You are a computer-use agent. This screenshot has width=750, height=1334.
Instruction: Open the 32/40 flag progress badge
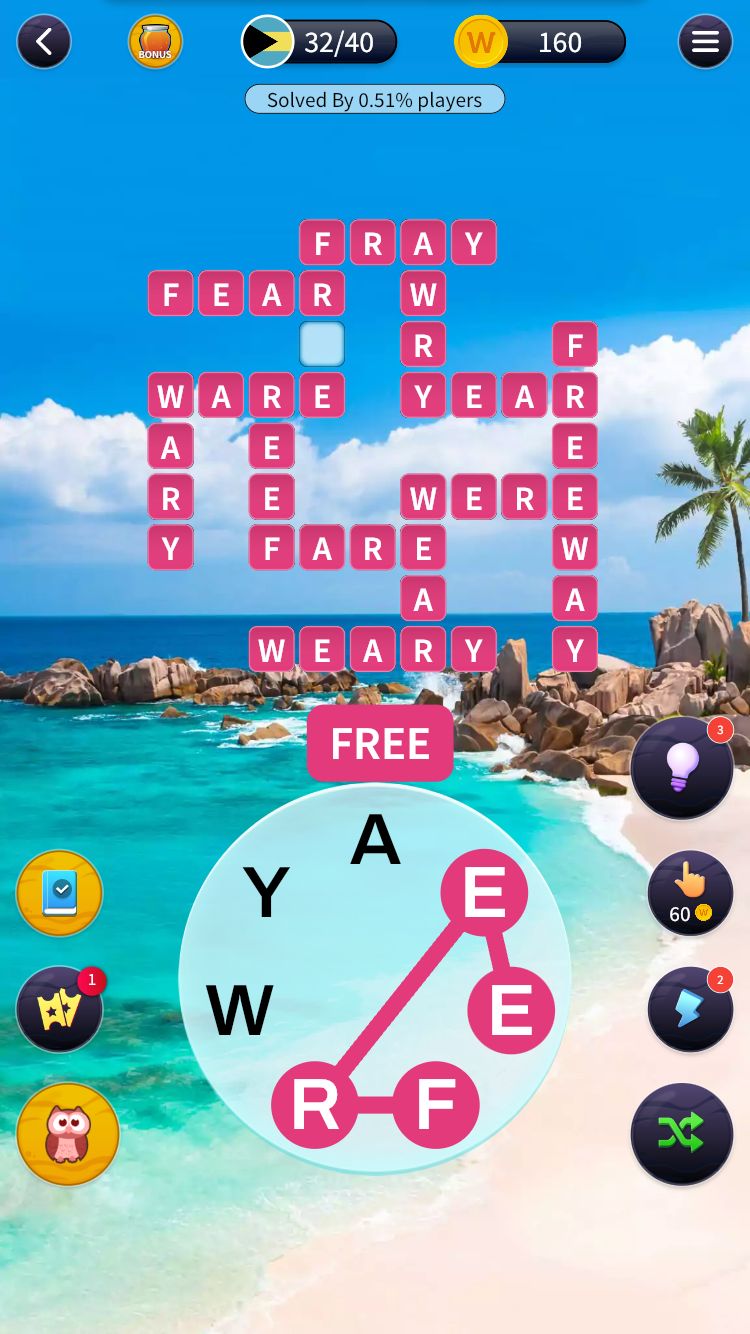[x=319, y=42]
